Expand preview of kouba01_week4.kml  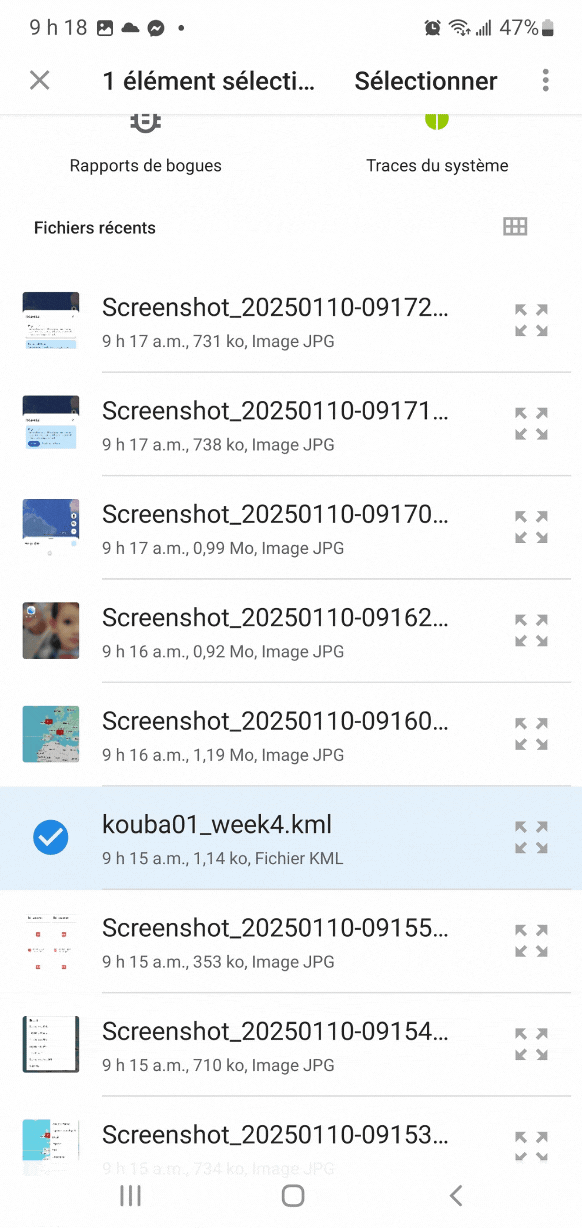point(532,838)
